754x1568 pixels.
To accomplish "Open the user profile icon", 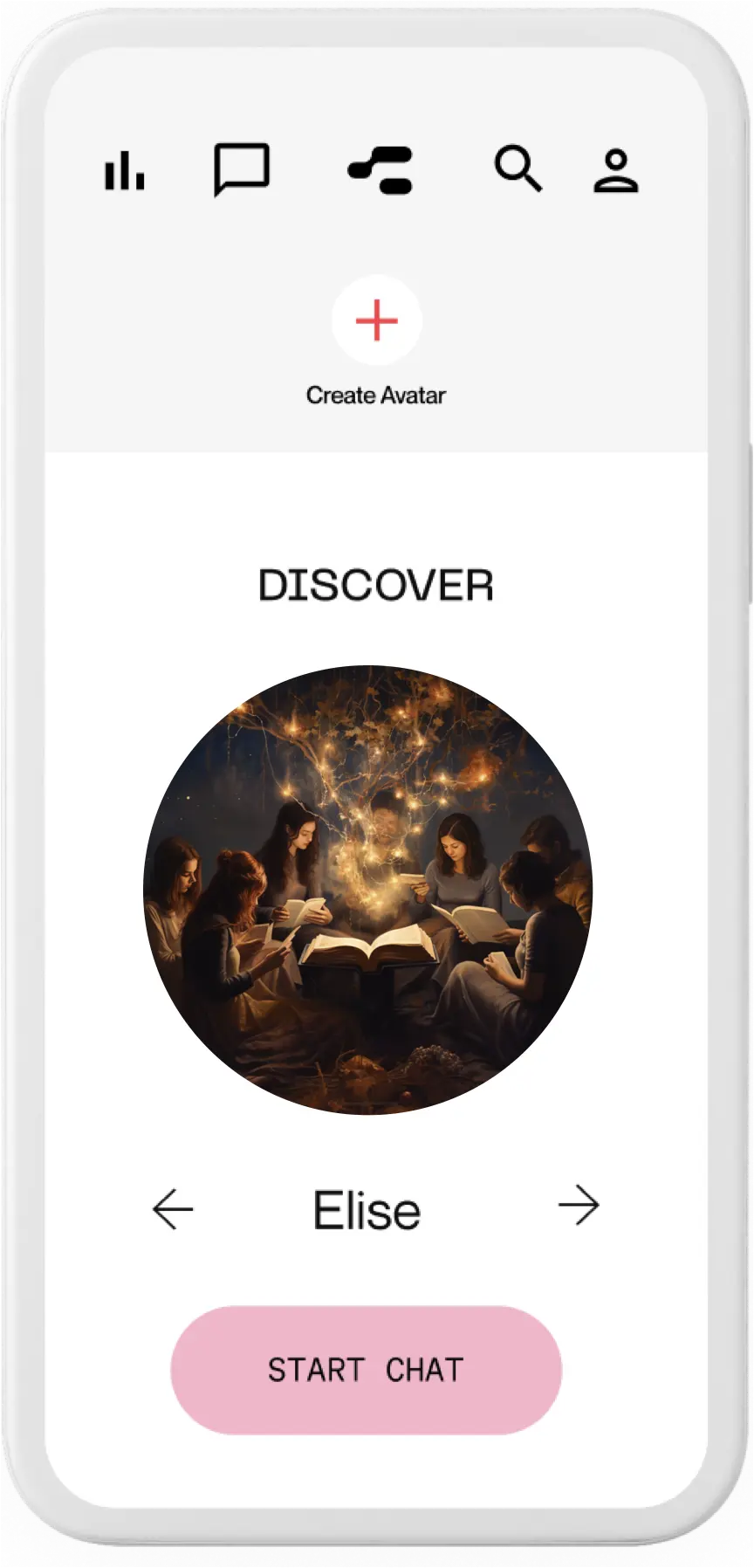I will pyautogui.click(x=616, y=170).
